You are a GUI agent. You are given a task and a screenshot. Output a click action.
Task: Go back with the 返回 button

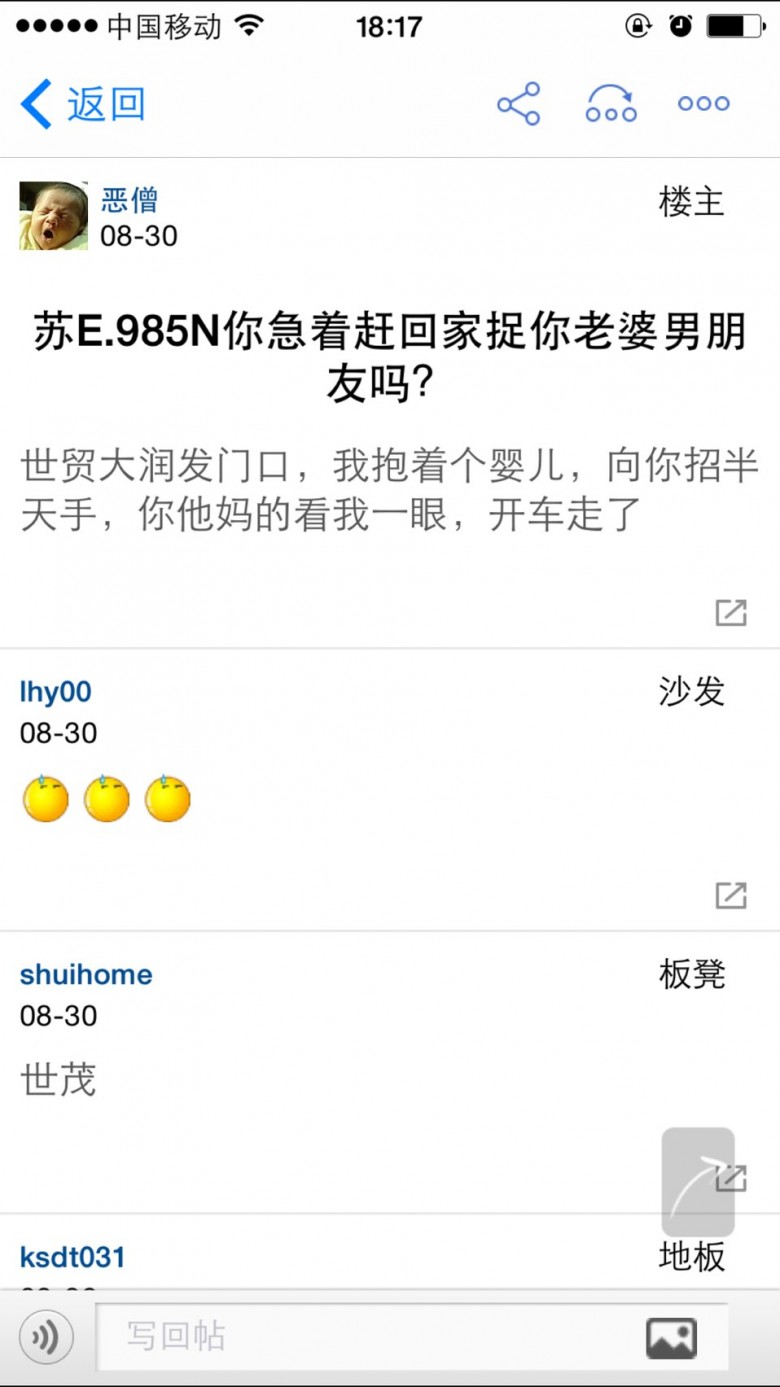(83, 104)
